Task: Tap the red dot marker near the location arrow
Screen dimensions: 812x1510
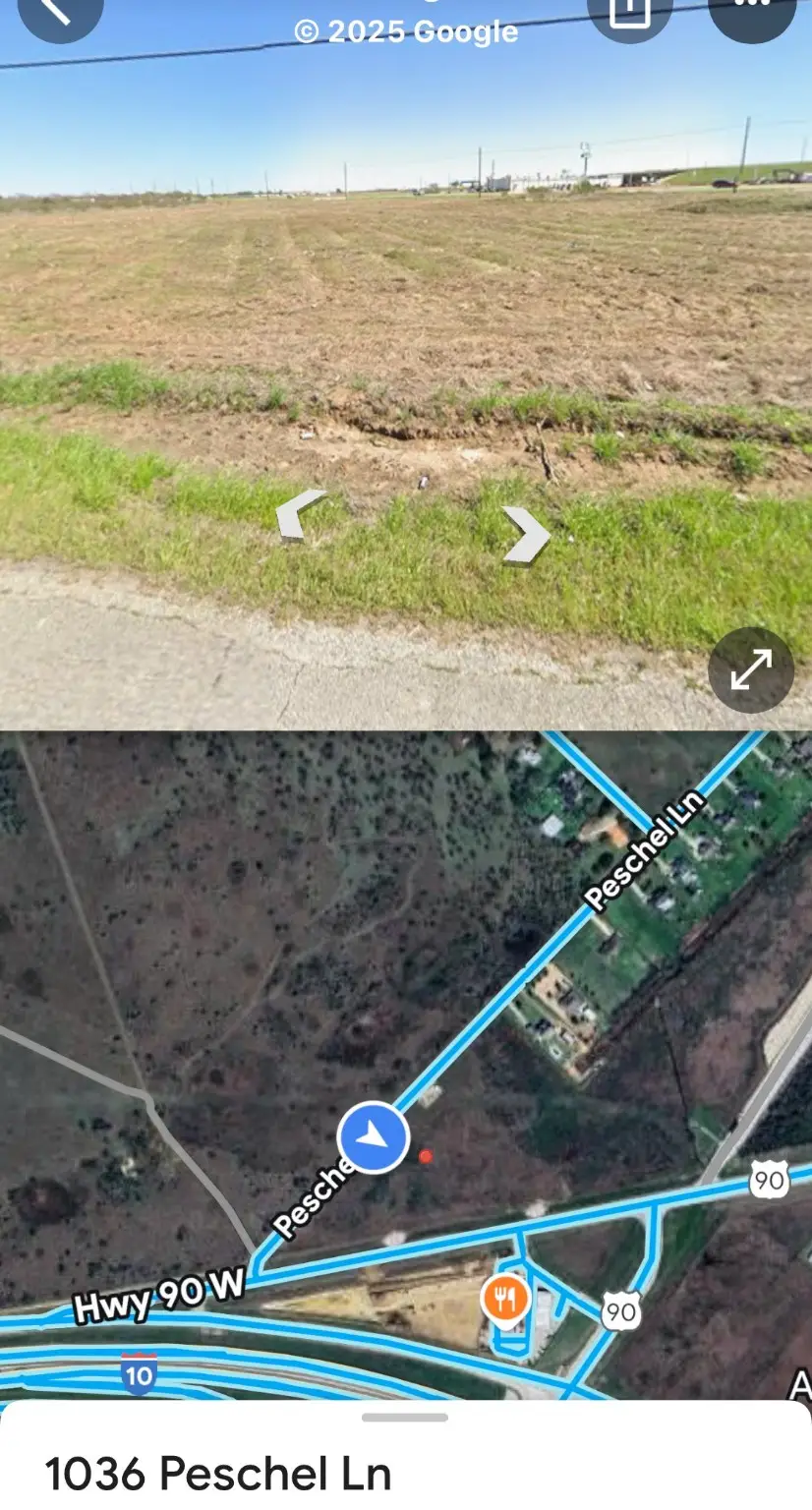Action: [425, 1157]
